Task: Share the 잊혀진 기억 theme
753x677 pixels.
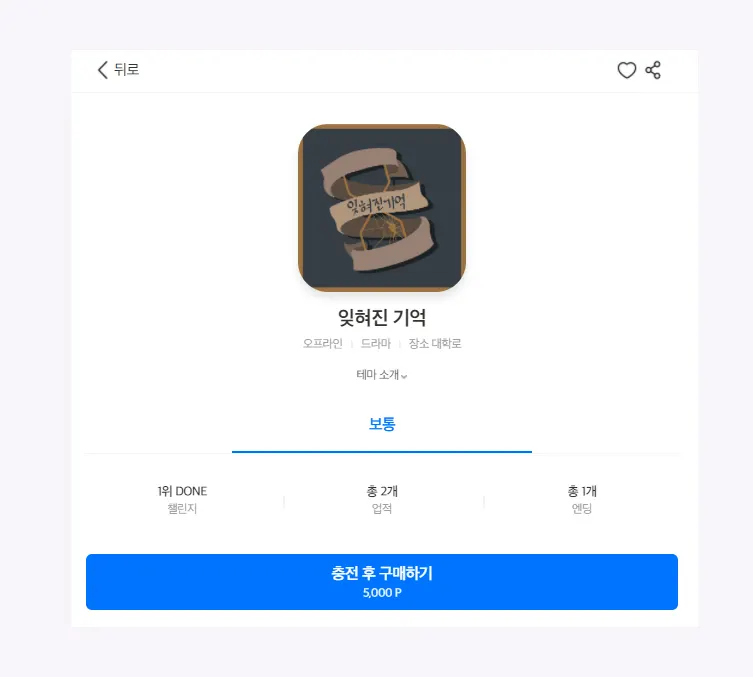Action: tap(653, 70)
